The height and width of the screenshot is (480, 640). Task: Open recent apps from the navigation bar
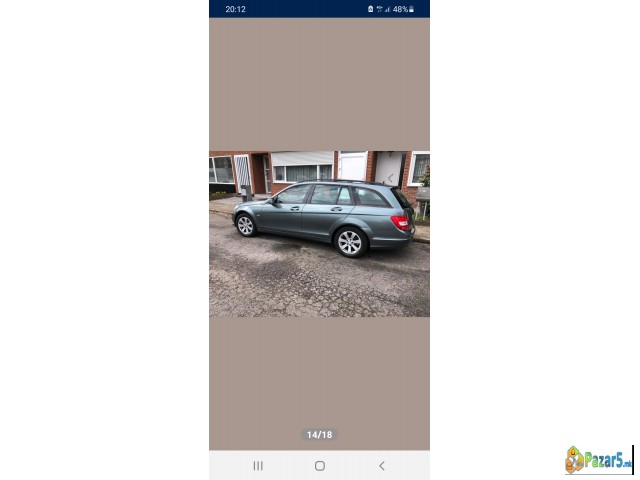click(258, 466)
